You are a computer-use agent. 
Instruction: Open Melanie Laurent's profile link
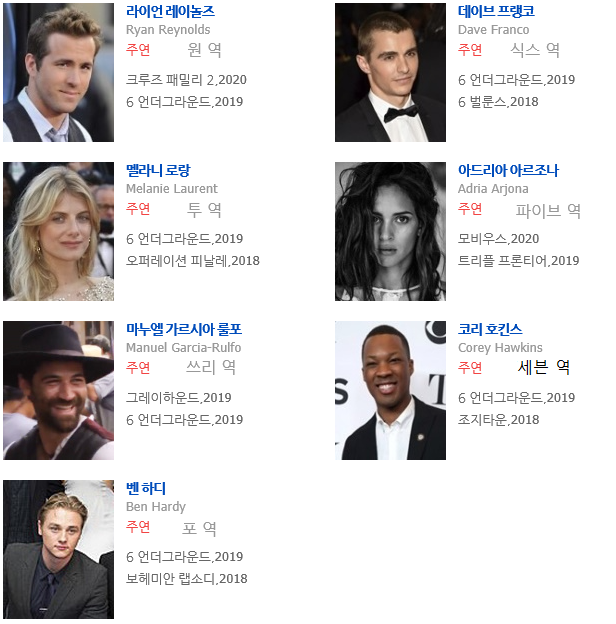pos(158,171)
